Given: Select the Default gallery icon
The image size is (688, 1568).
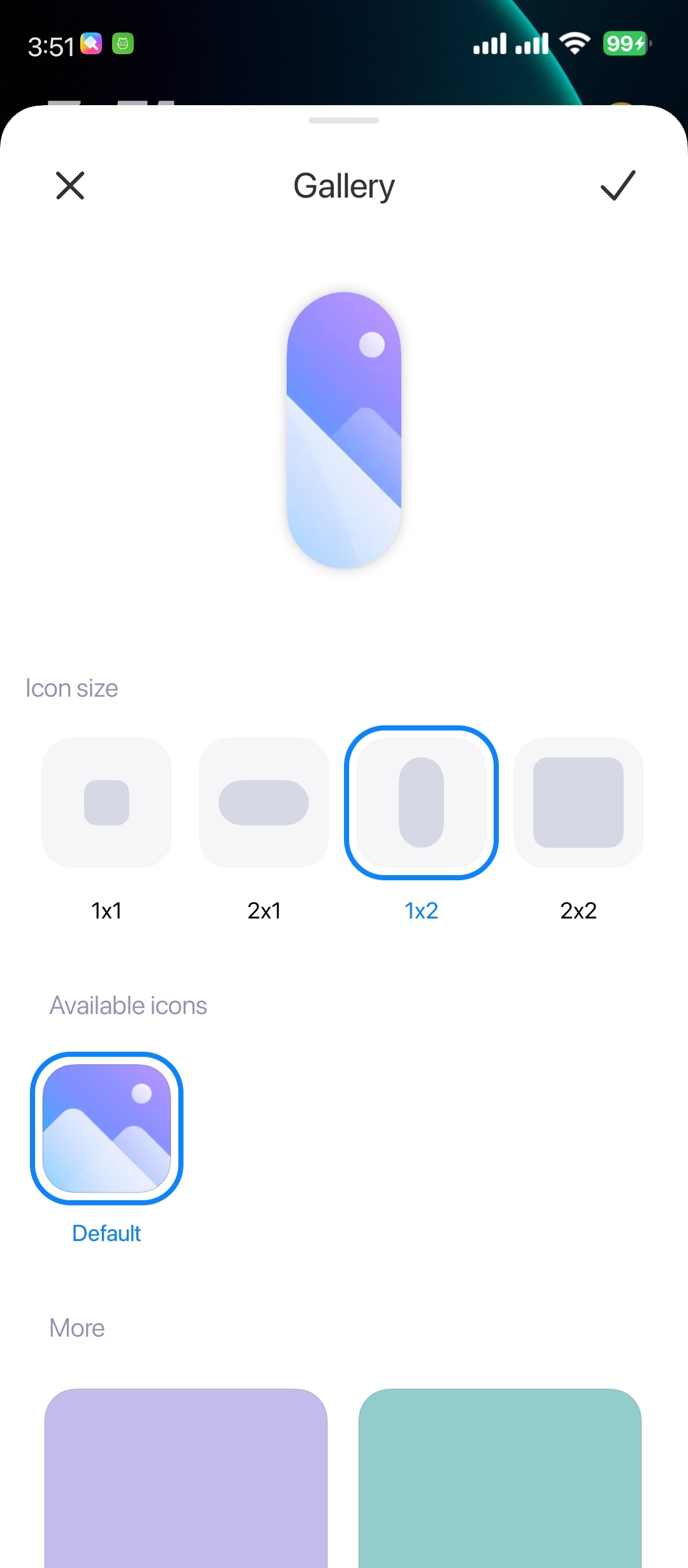Looking at the screenshot, I should (x=106, y=1128).
